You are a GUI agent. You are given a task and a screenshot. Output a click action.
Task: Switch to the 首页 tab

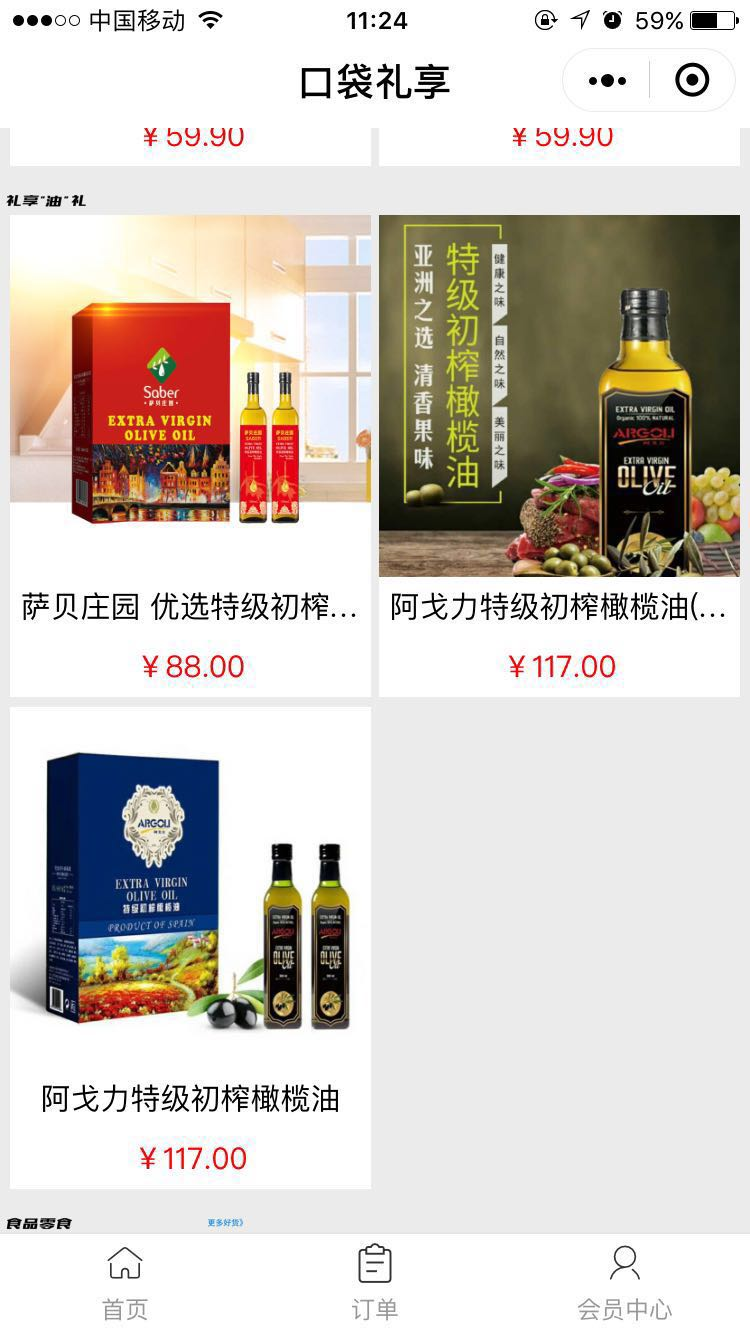coord(125,1283)
